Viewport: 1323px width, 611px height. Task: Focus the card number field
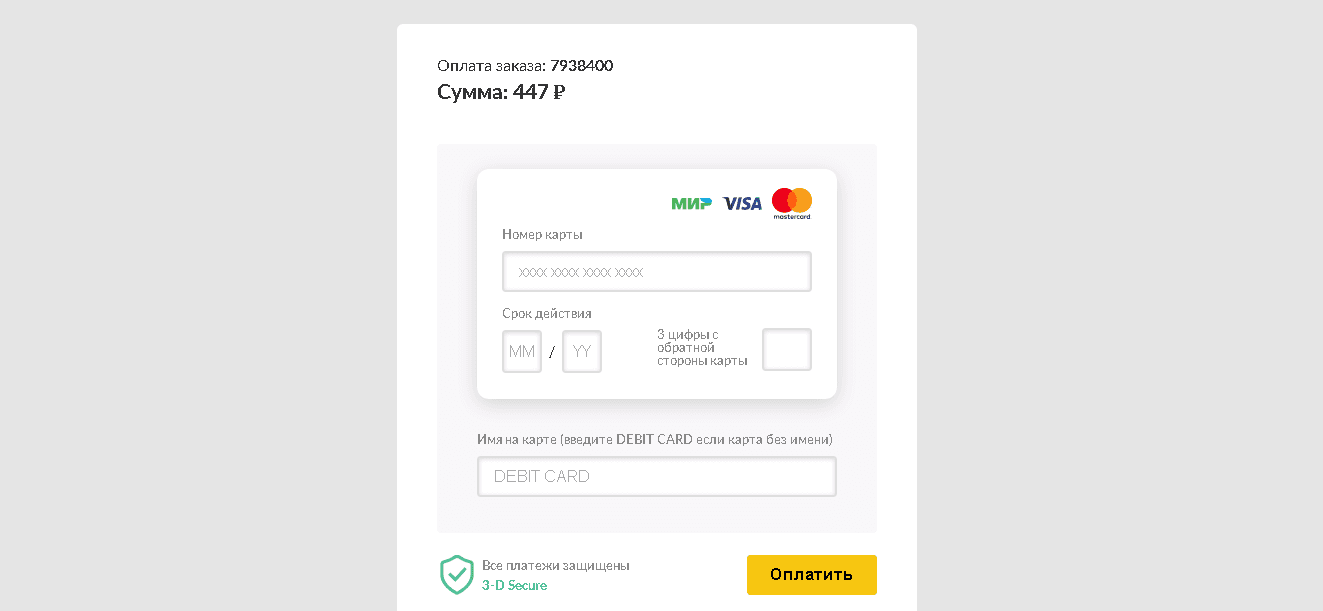click(x=656, y=271)
